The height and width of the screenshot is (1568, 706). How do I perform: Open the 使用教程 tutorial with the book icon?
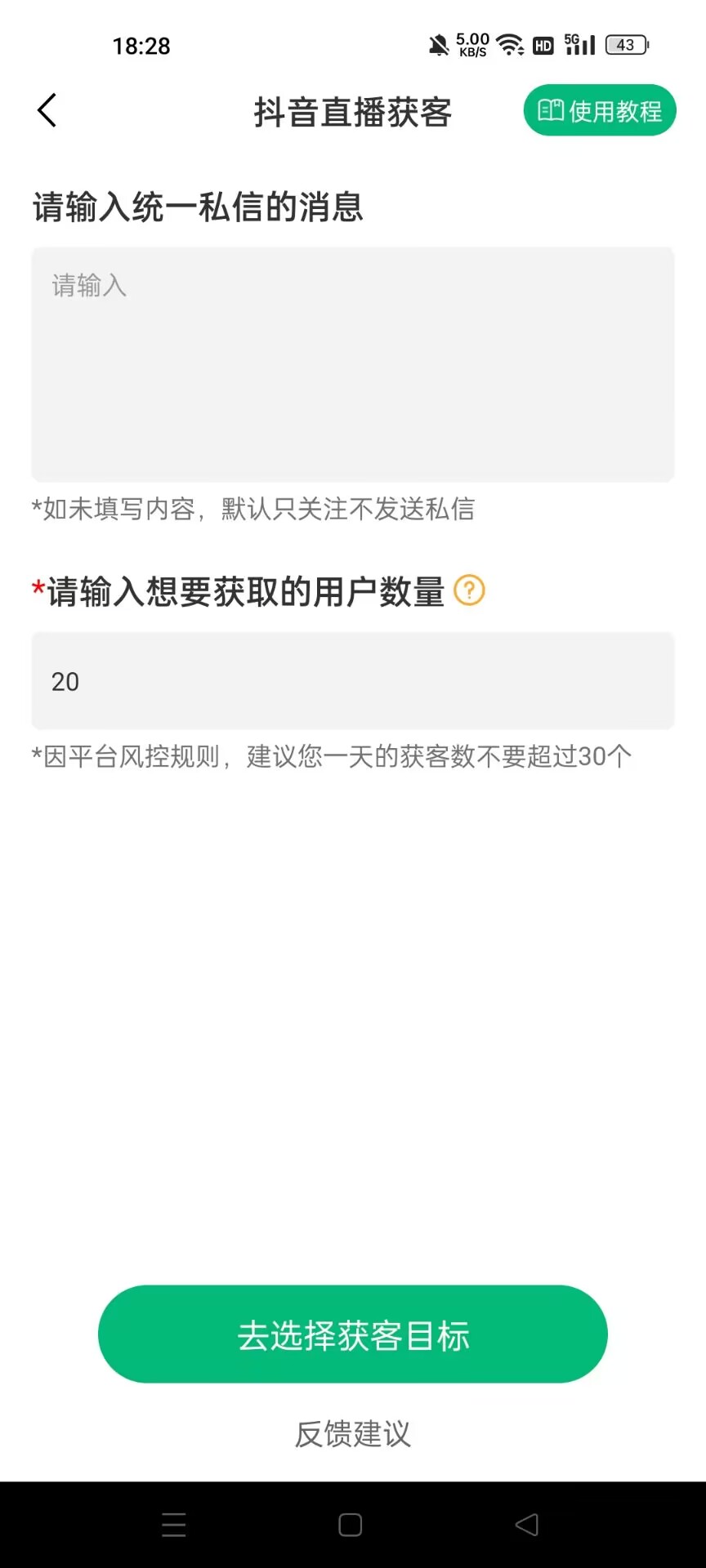tap(599, 109)
